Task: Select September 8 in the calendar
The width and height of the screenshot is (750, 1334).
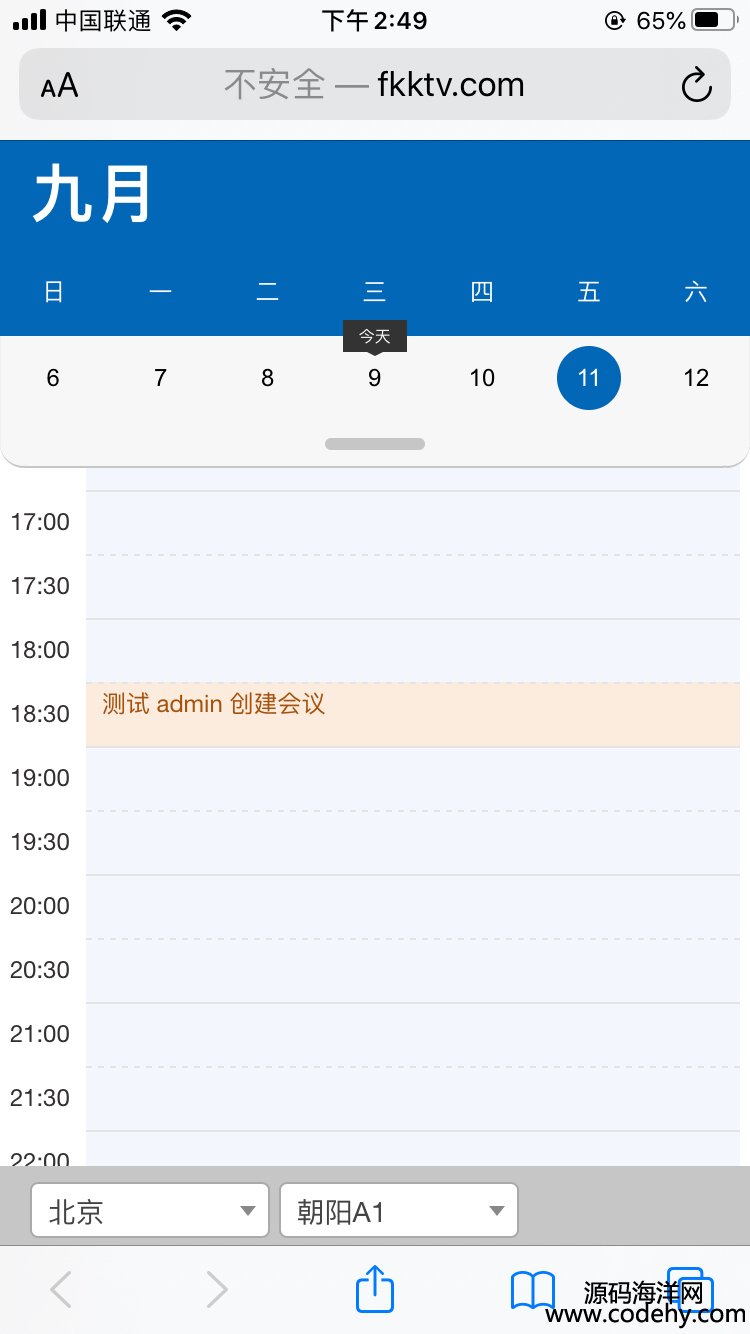Action: point(267,378)
